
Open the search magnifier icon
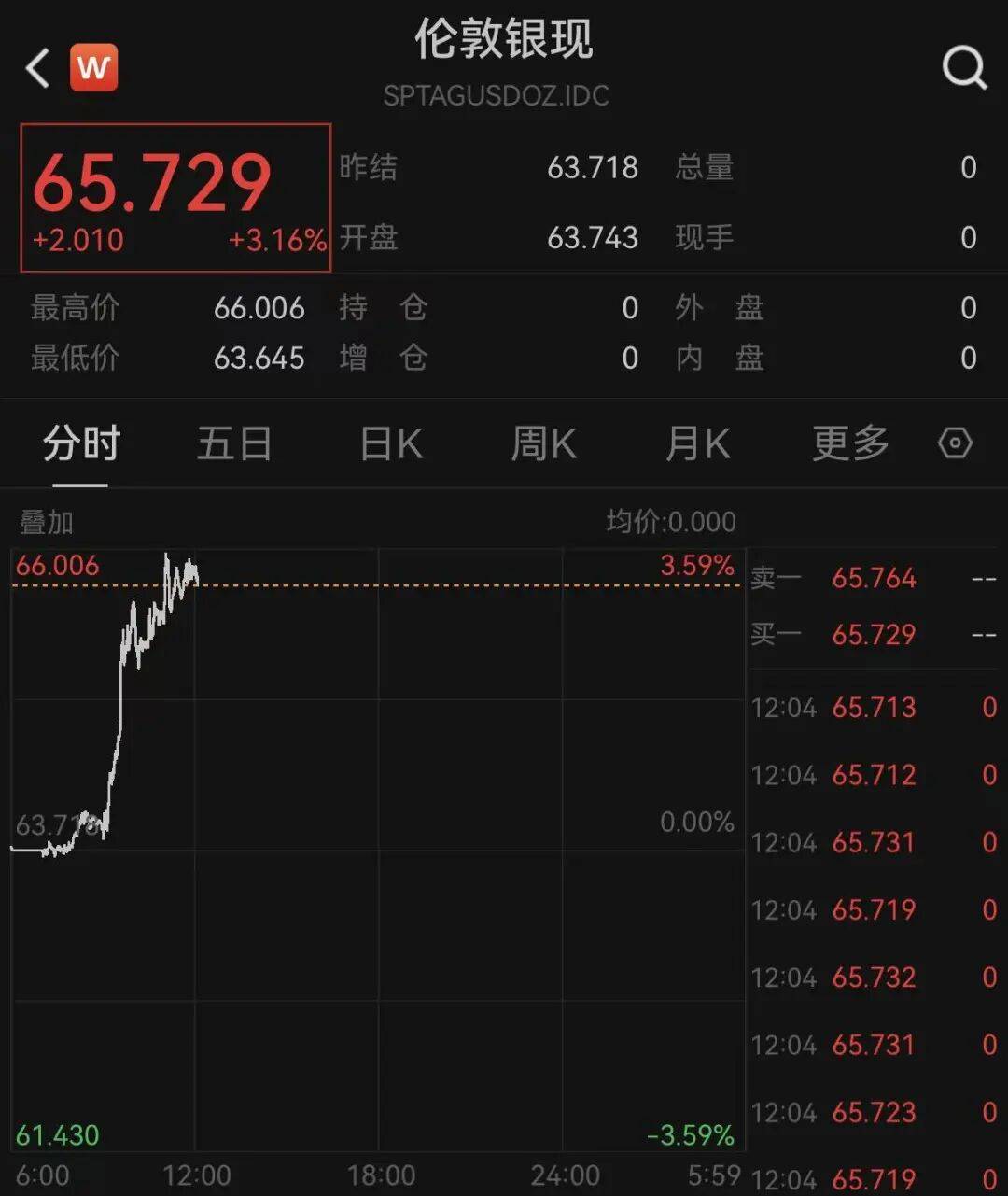click(x=963, y=68)
